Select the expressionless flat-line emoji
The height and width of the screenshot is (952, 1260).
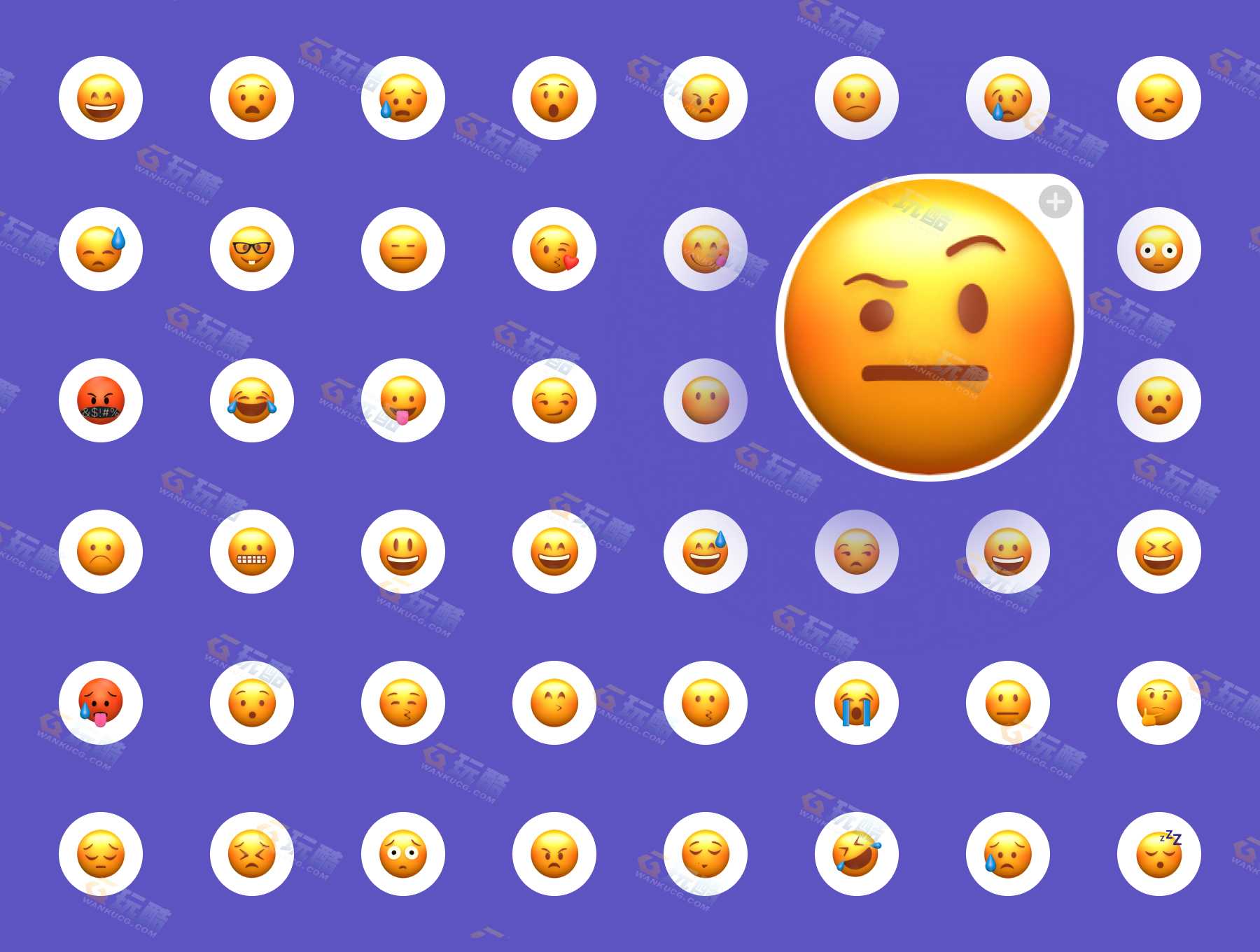403,249
